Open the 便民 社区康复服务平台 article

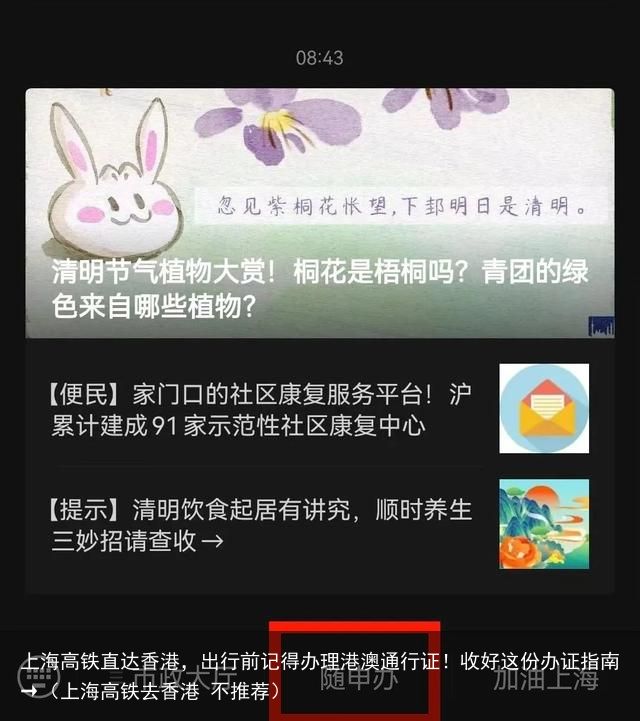pos(262,409)
